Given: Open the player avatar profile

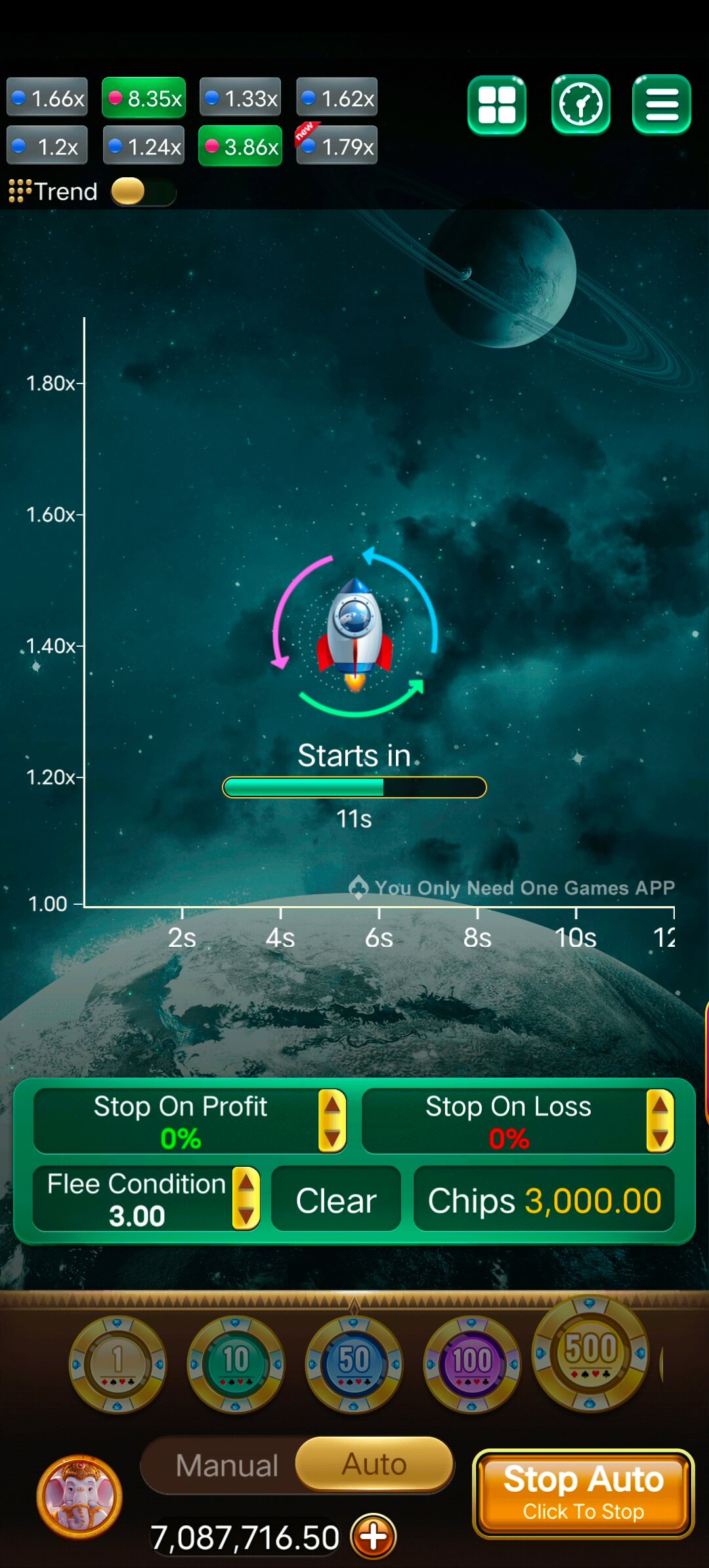Looking at the screenshot, I should 79,1497.
